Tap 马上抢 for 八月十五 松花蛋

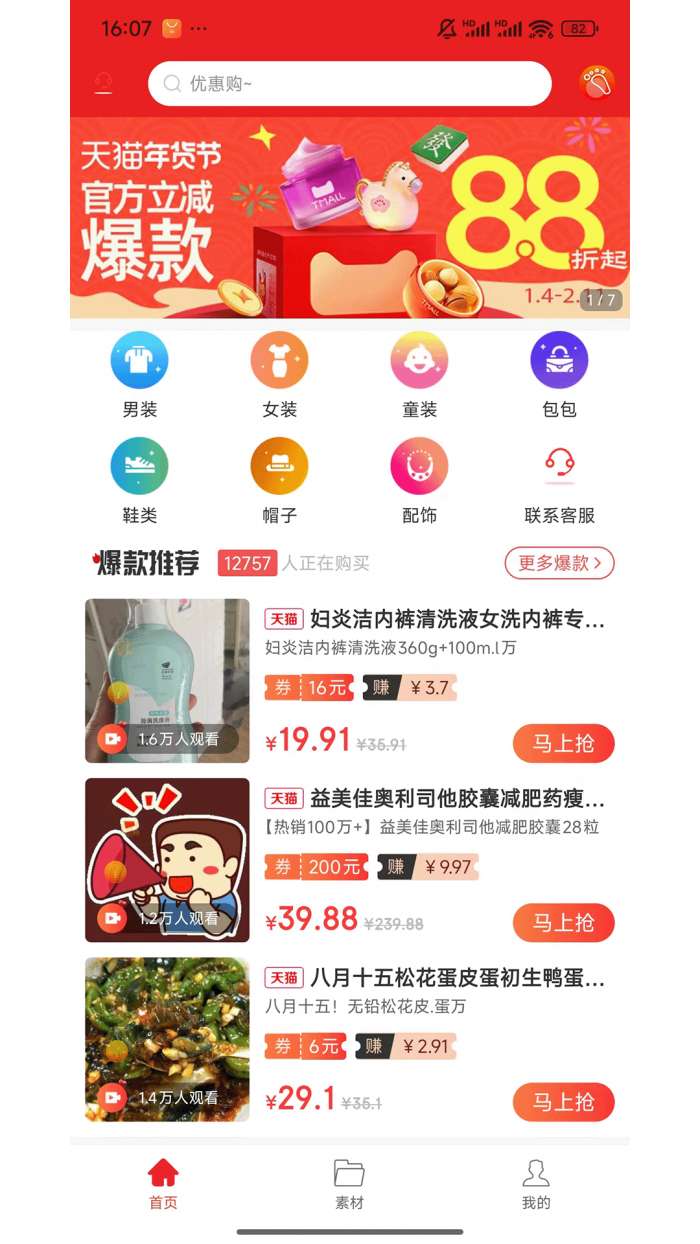(x=563, y=1102)
